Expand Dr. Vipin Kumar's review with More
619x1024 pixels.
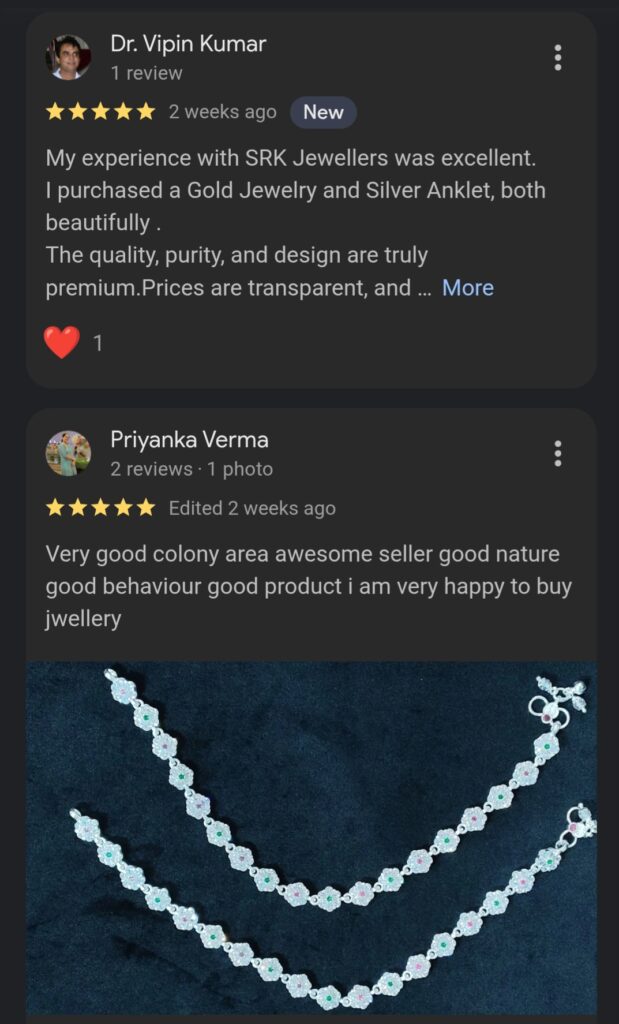click(x=467, y=288)
